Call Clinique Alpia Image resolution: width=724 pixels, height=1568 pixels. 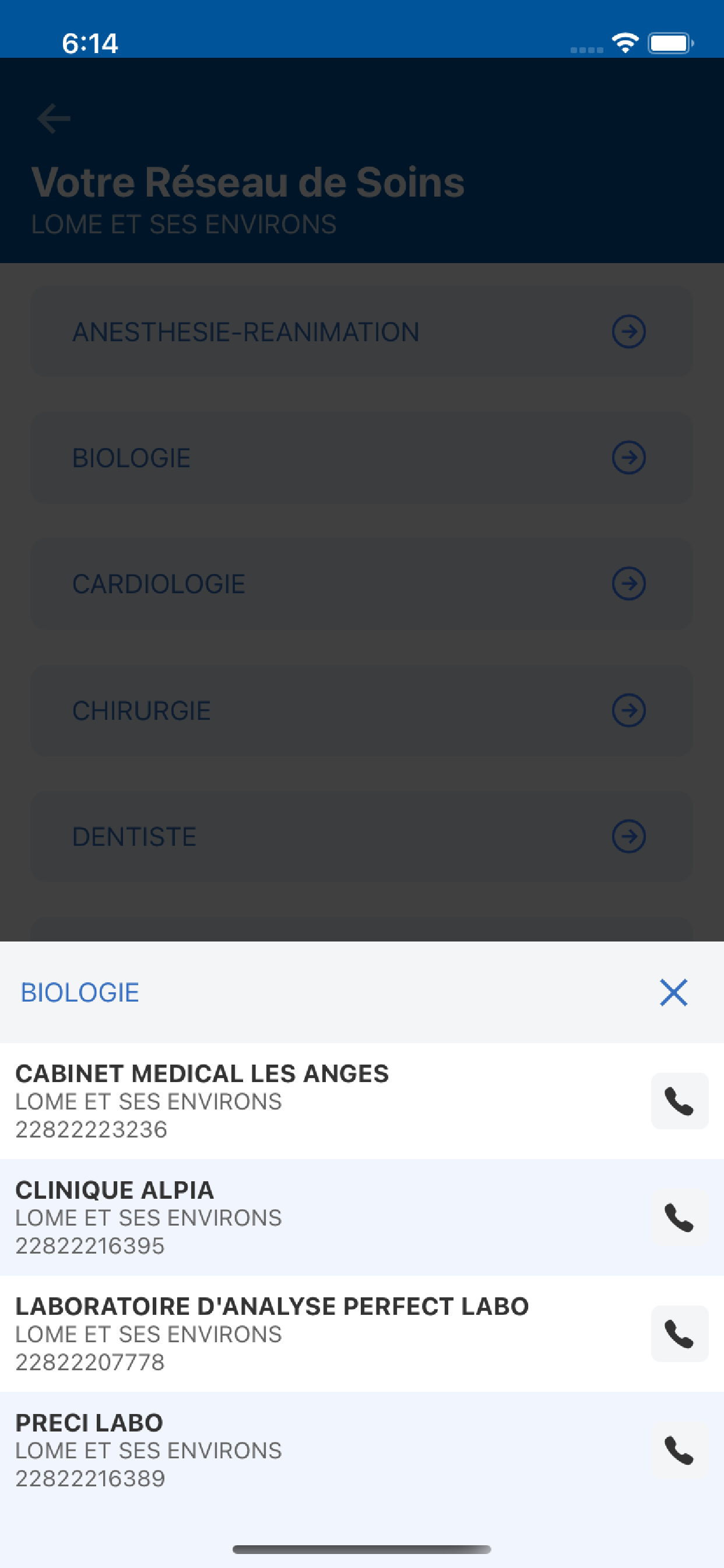pos(680,1217)
